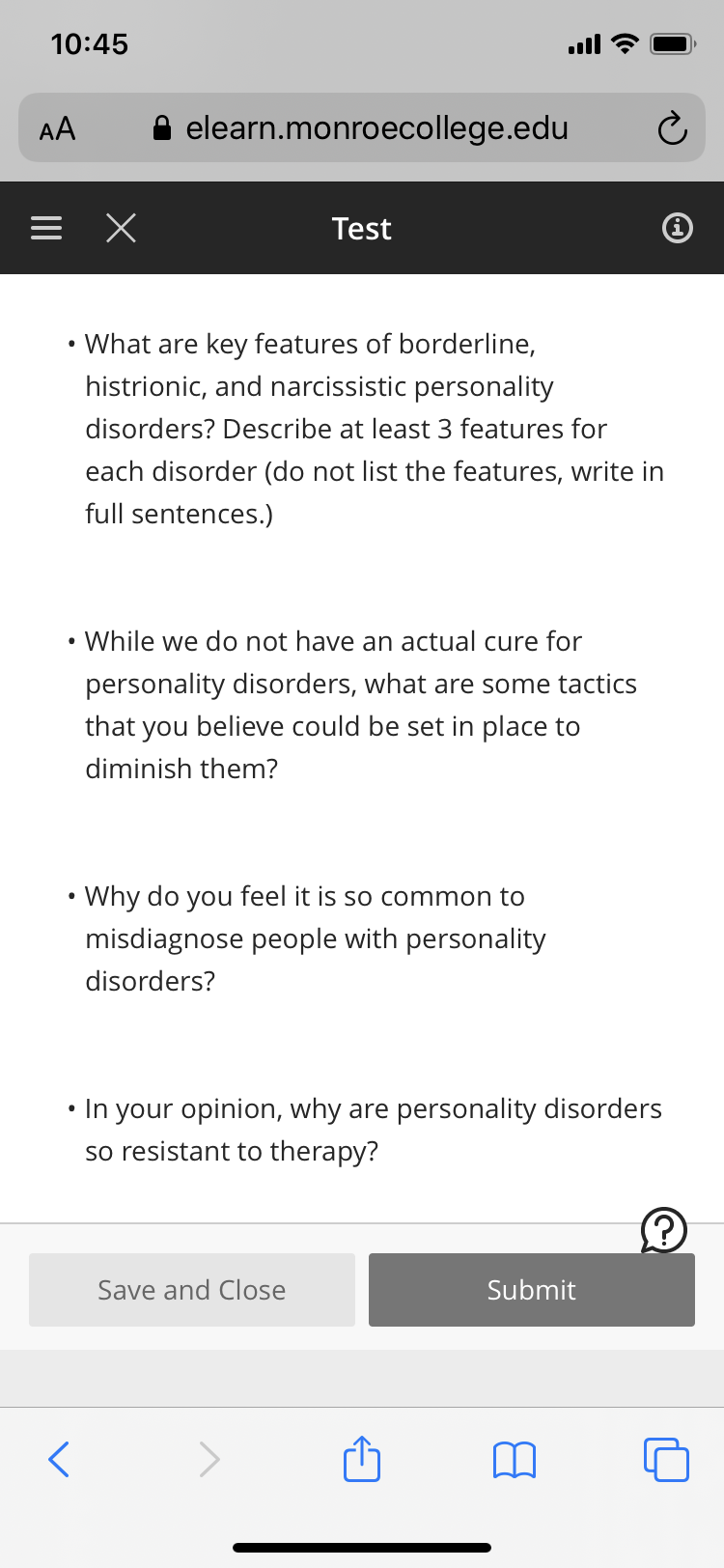Tap the help question mark bubble

[x=664, y=1230]
